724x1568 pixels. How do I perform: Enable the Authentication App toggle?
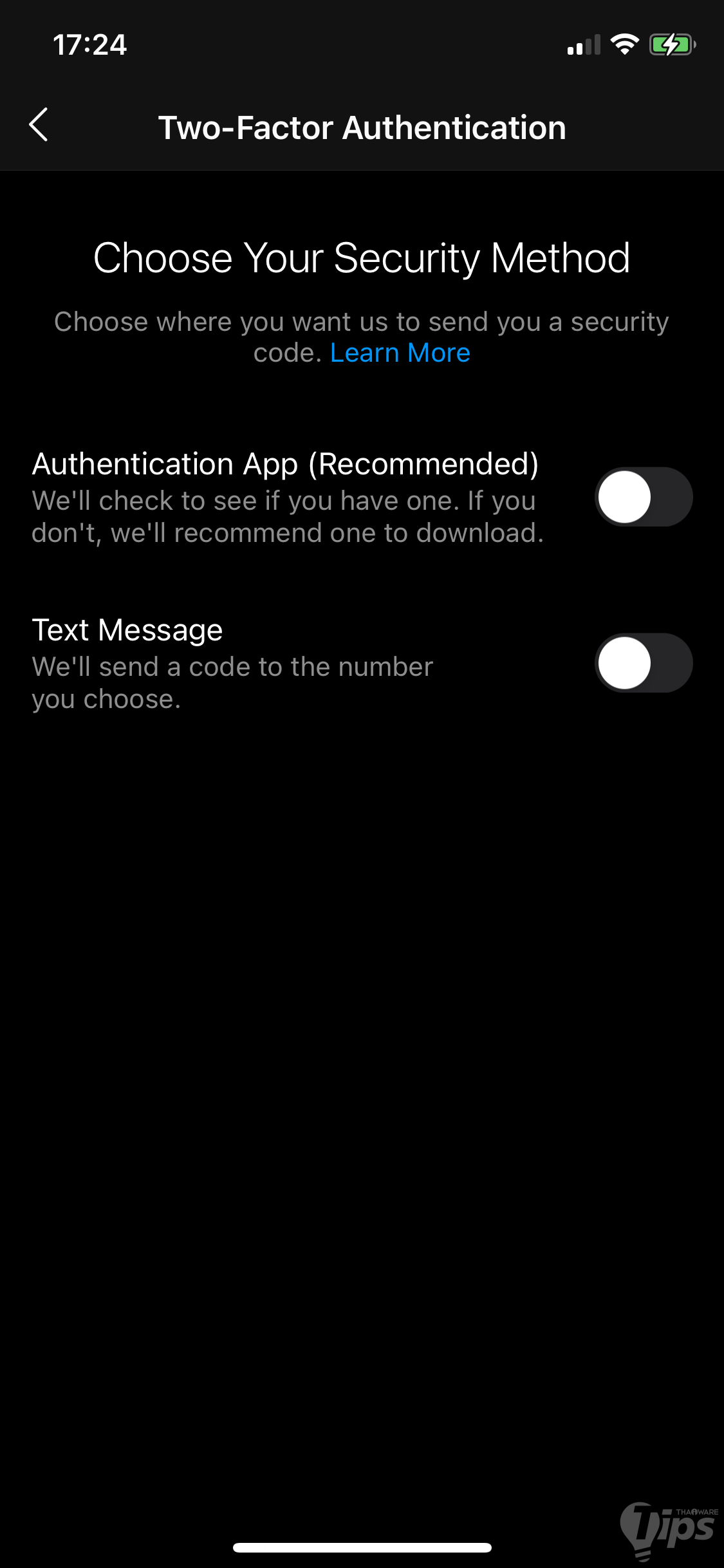643,497
